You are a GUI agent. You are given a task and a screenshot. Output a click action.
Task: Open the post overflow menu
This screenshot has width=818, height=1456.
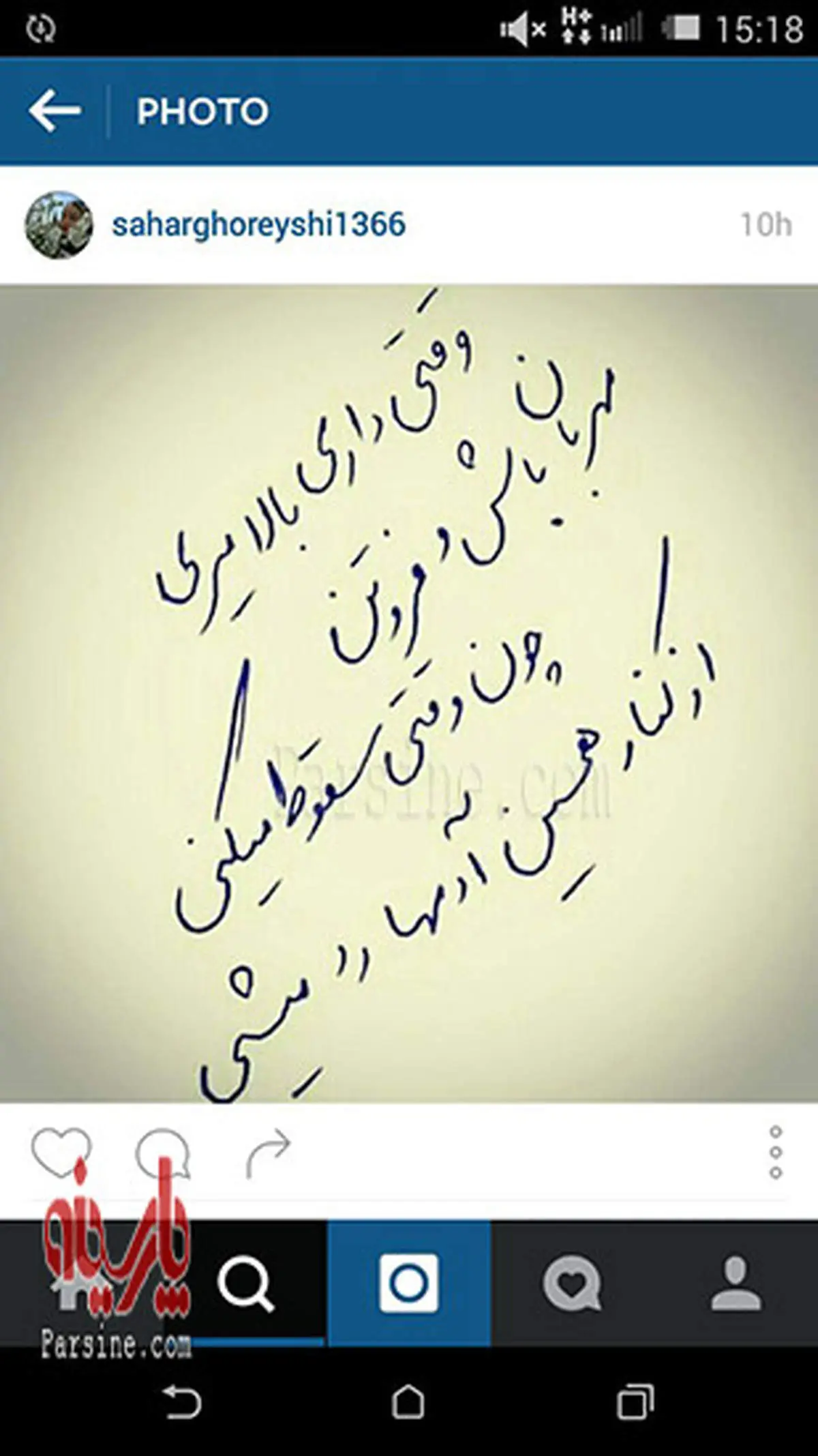(x=775, y=1152)
